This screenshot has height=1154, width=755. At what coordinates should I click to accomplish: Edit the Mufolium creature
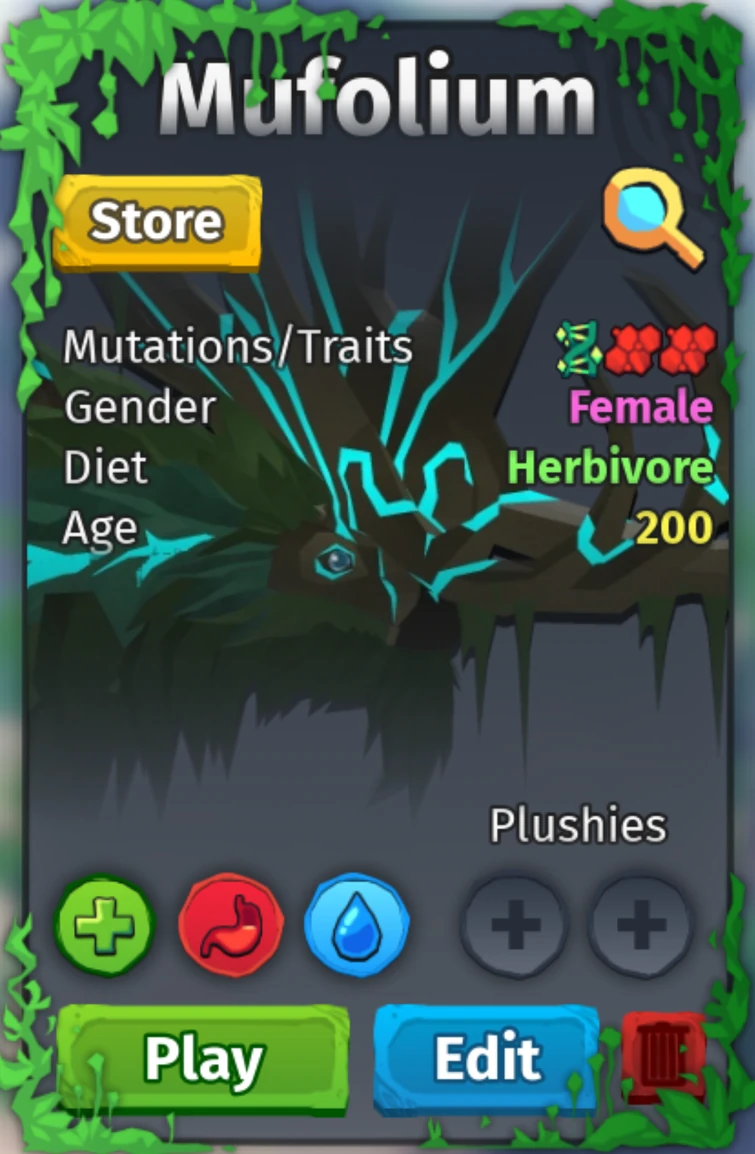point(486,1060)
